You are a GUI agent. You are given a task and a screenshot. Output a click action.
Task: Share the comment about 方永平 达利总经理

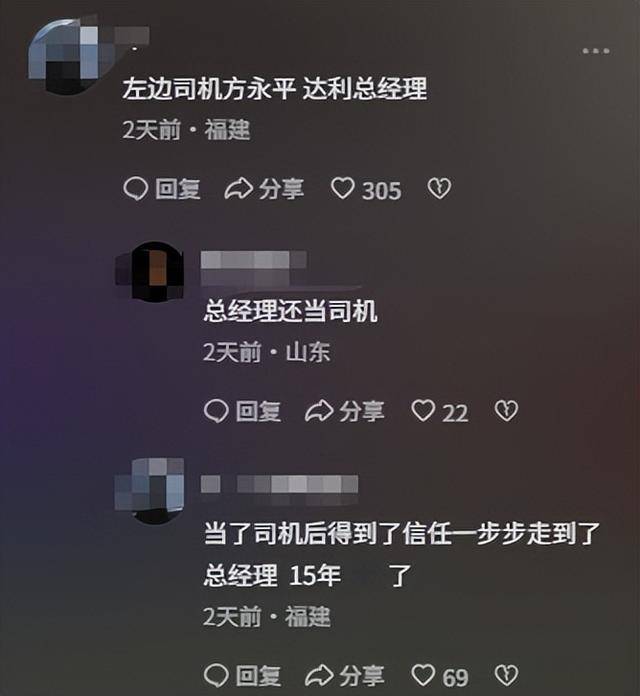click(264, 189)
